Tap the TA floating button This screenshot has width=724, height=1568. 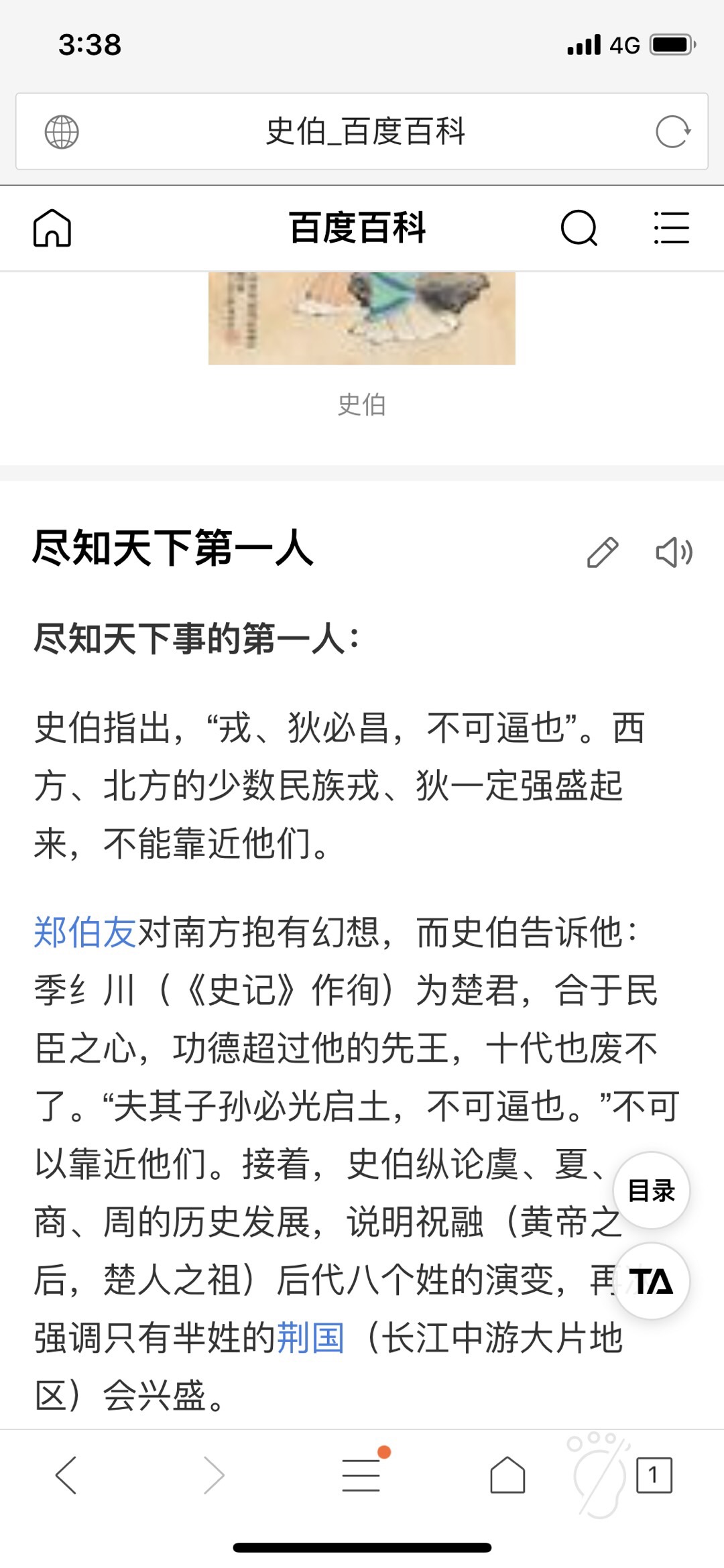pos(651,1282)
